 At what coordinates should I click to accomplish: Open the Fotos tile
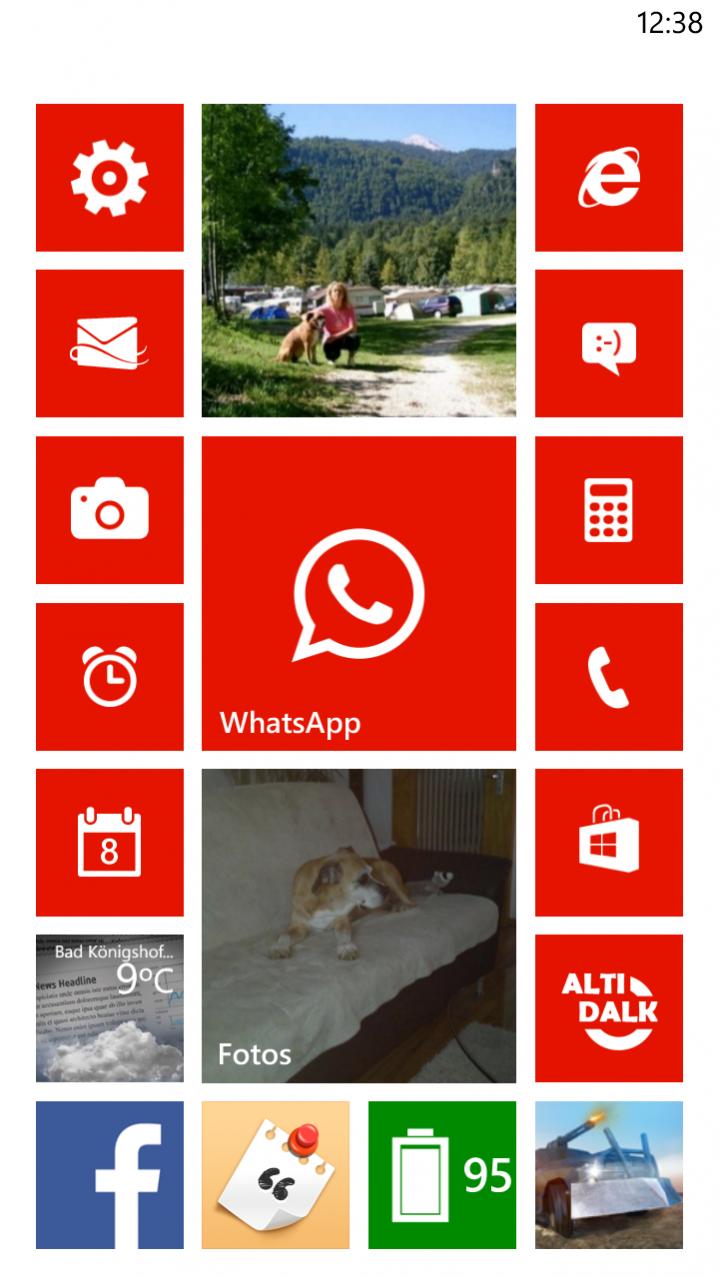358,925
